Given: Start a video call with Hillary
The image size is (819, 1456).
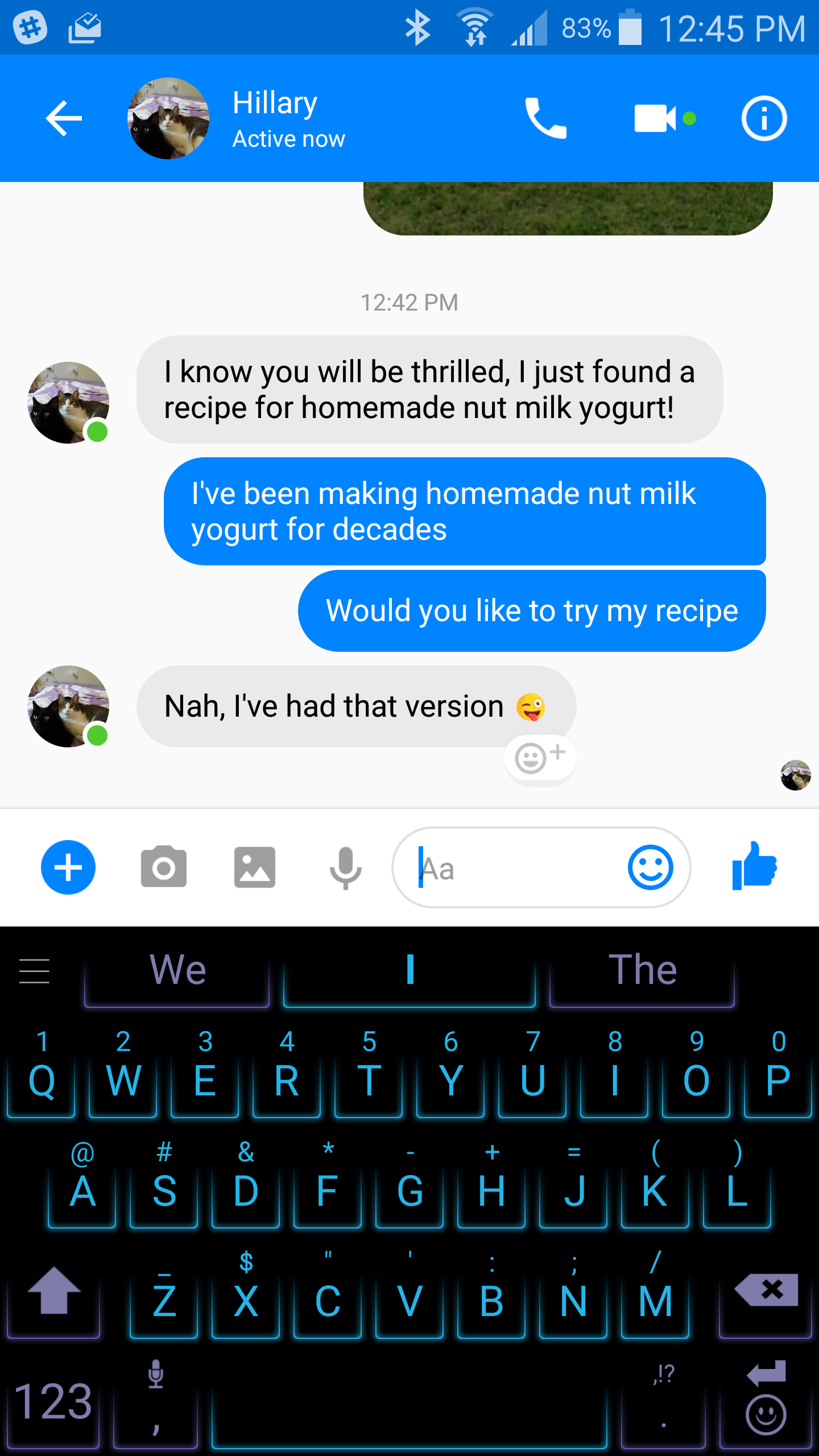Looking at the screenshot, I should coord(655,118).
